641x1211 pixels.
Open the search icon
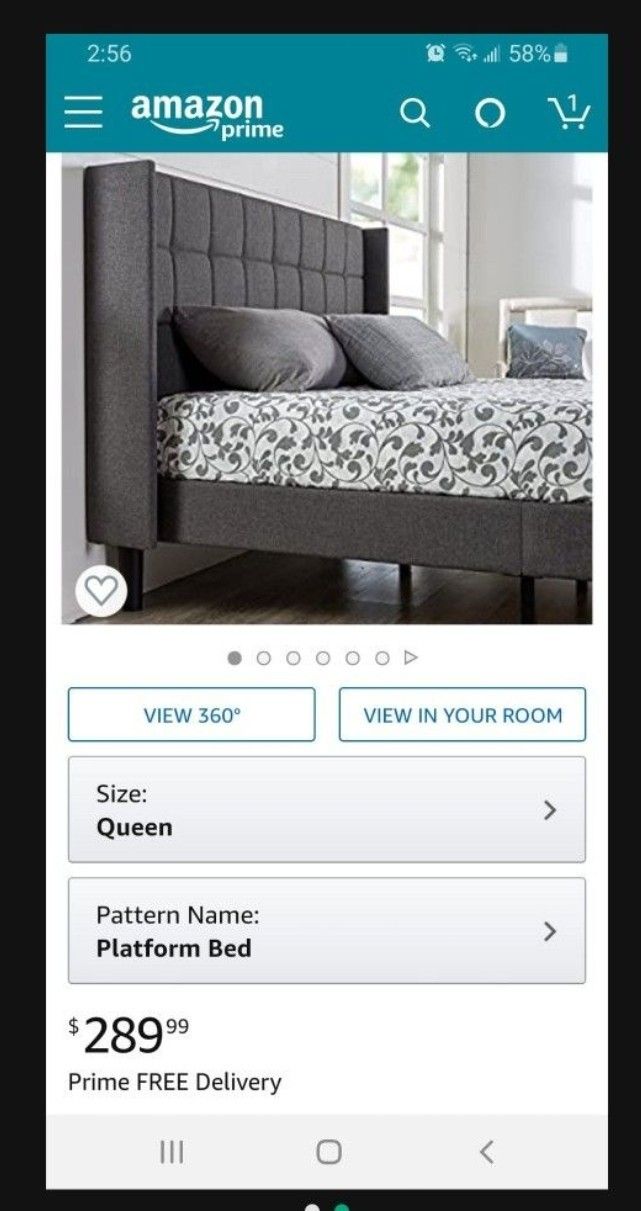click(415, 114)
